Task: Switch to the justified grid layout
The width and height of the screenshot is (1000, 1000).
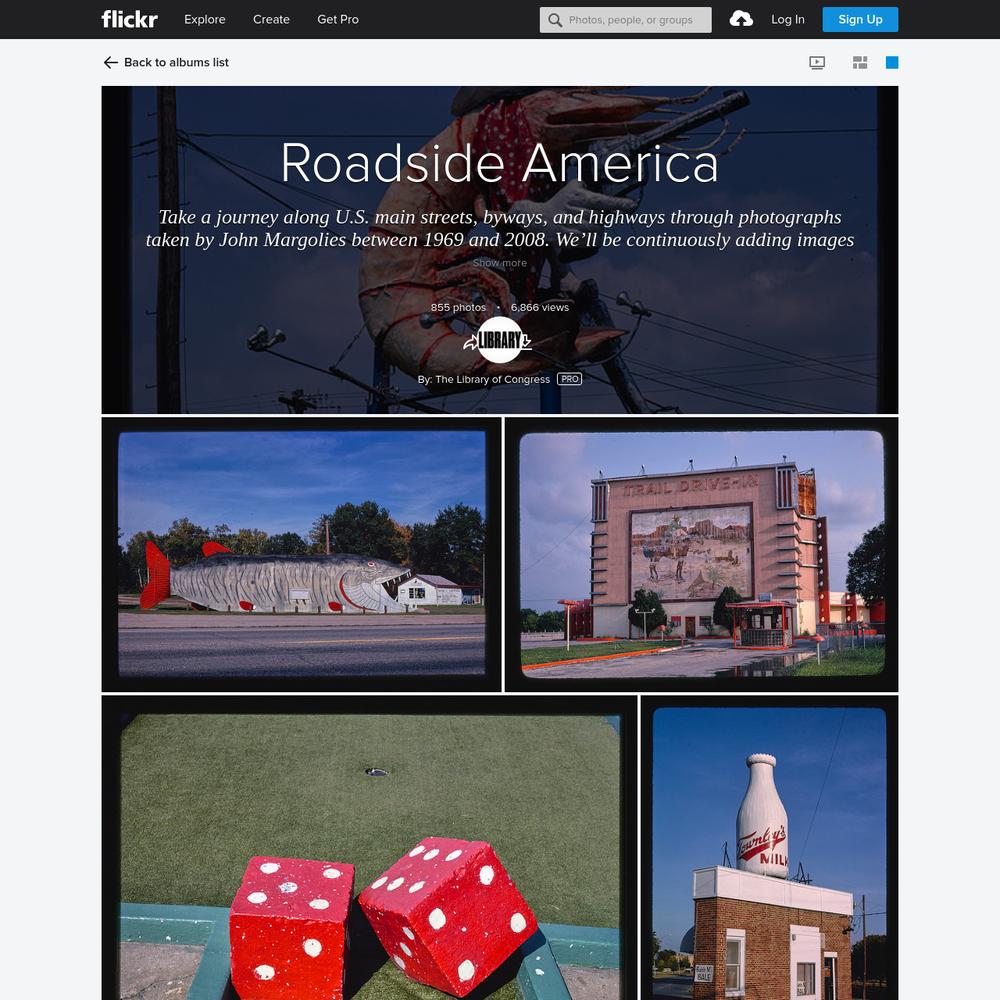Action: pyautogui.click(x=859, y=62)
